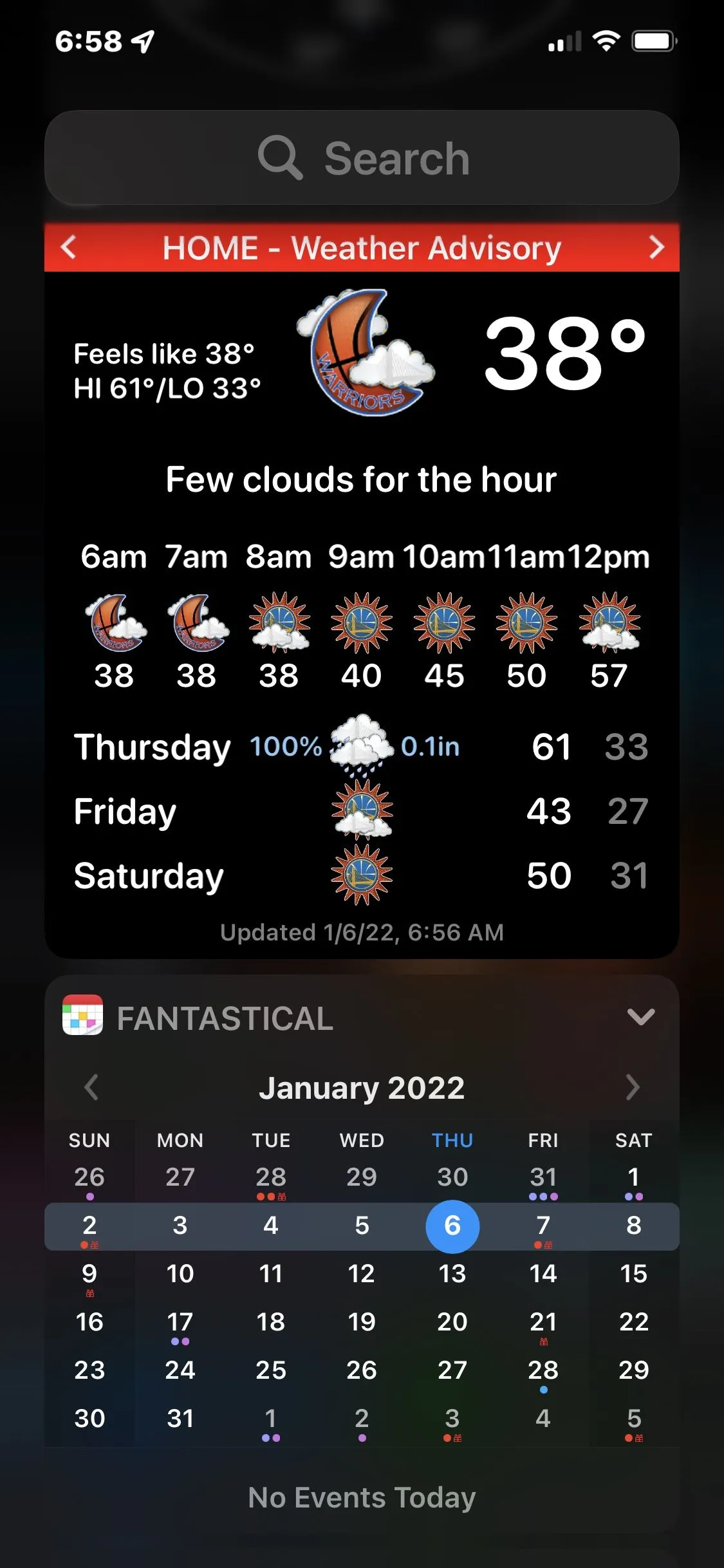Select January 15 in the calendar

[634, 1274]
